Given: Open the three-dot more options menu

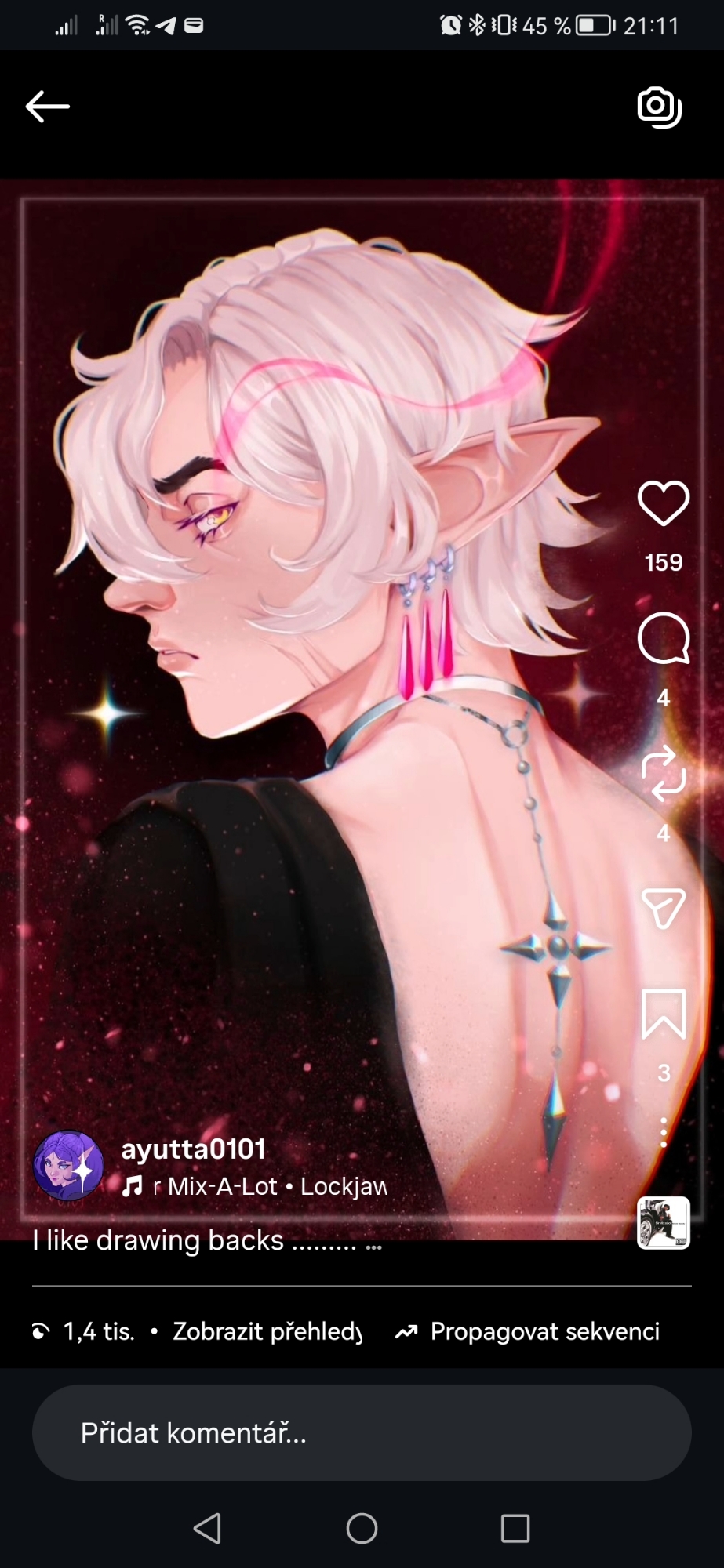Looking at the screenshot, I should pyautogui.click(x=664, y=1132).
